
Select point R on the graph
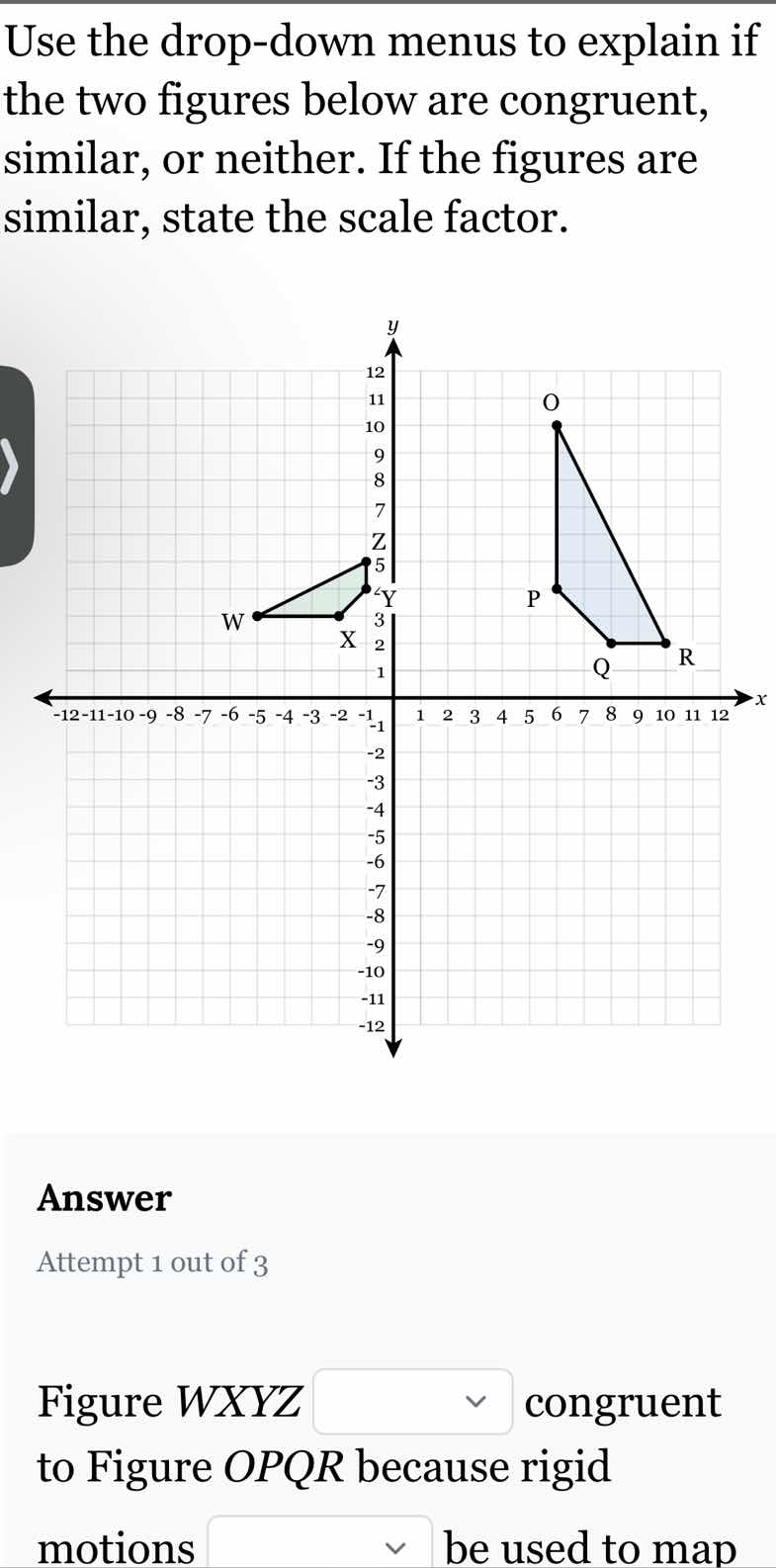[665, 643]
